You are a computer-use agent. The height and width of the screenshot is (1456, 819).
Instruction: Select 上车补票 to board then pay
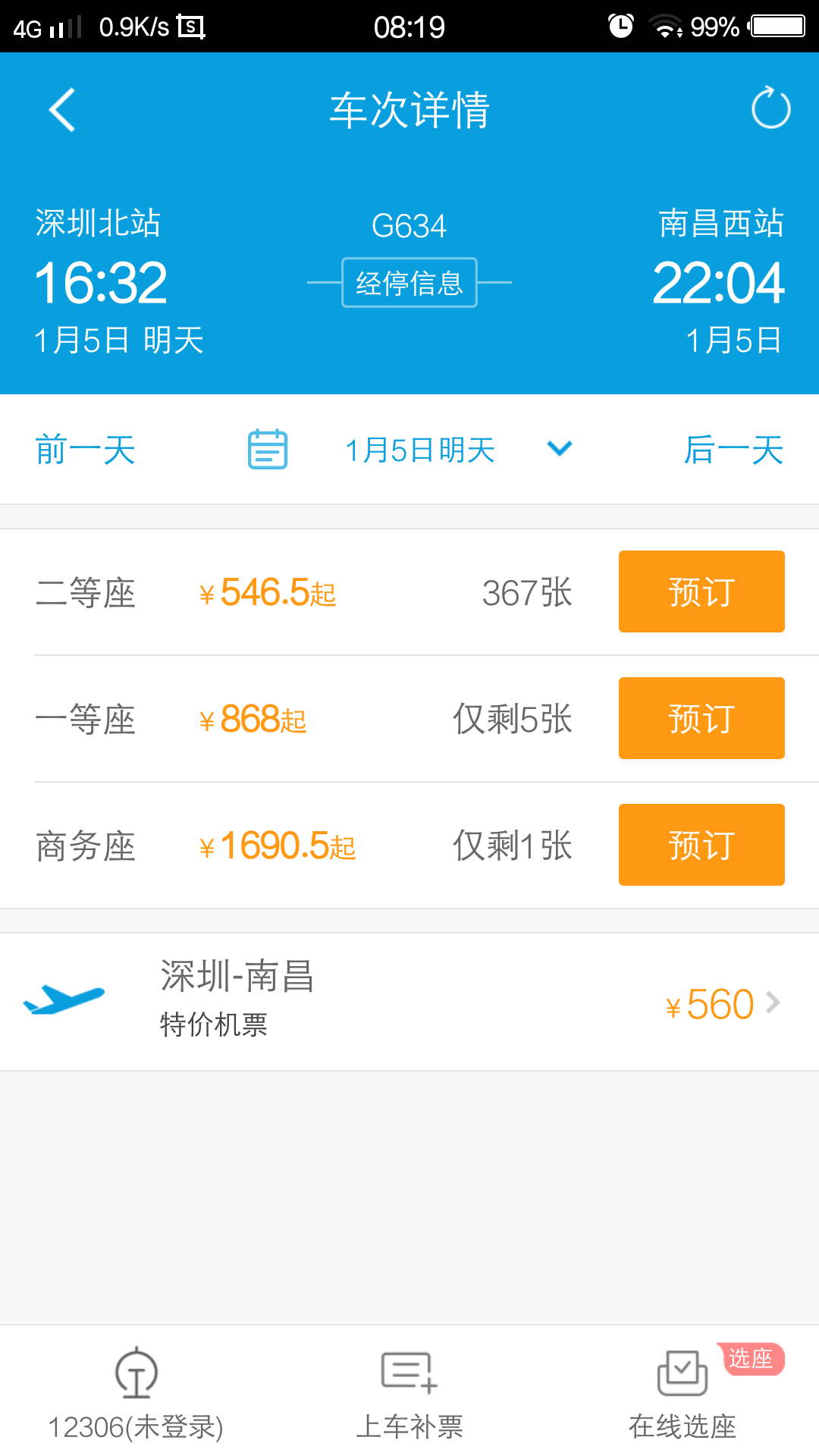409,1394
